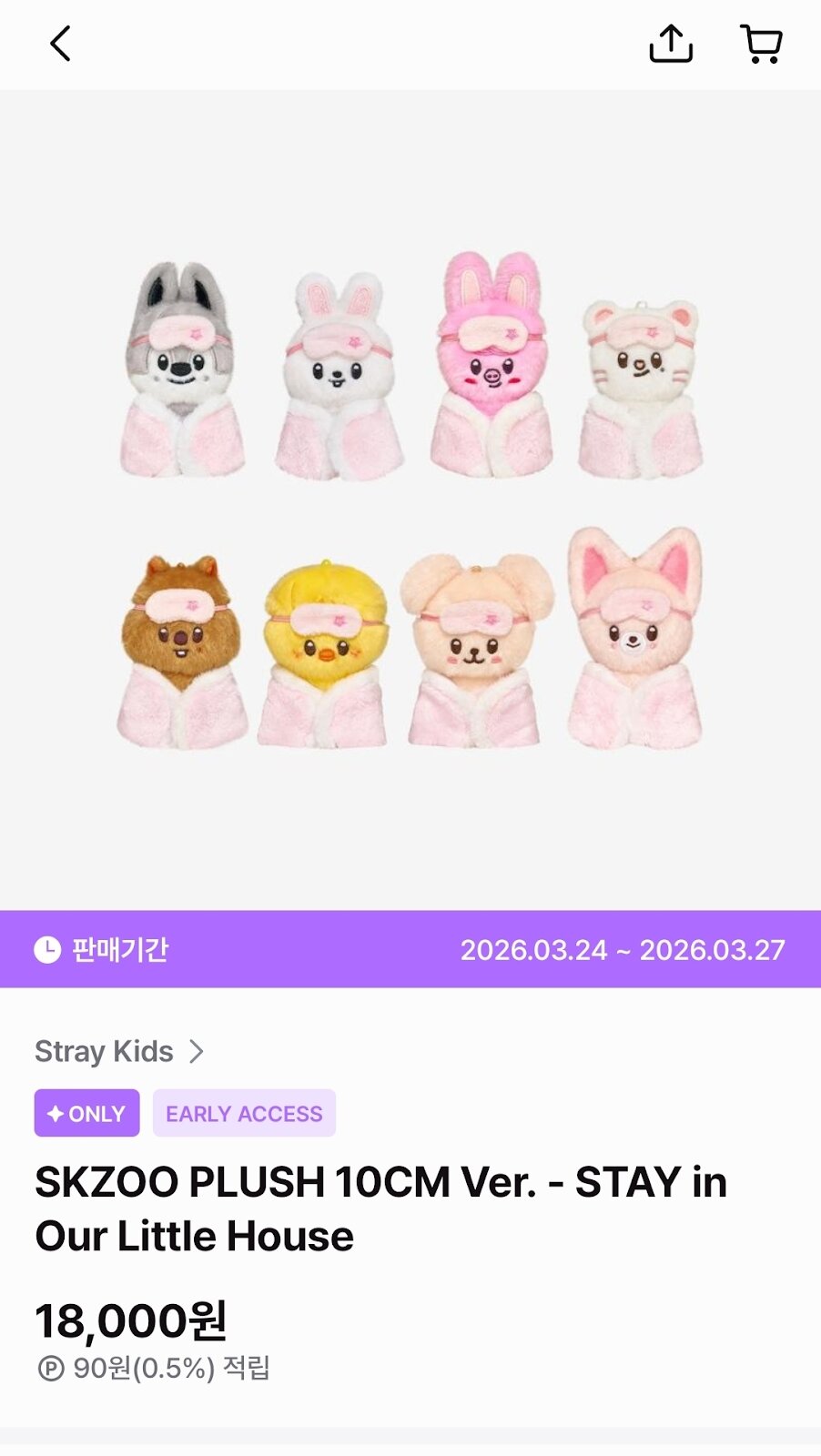Go back using the top-left arrow
This screenshot has height=1456, width=821.
tap(60, 44)
